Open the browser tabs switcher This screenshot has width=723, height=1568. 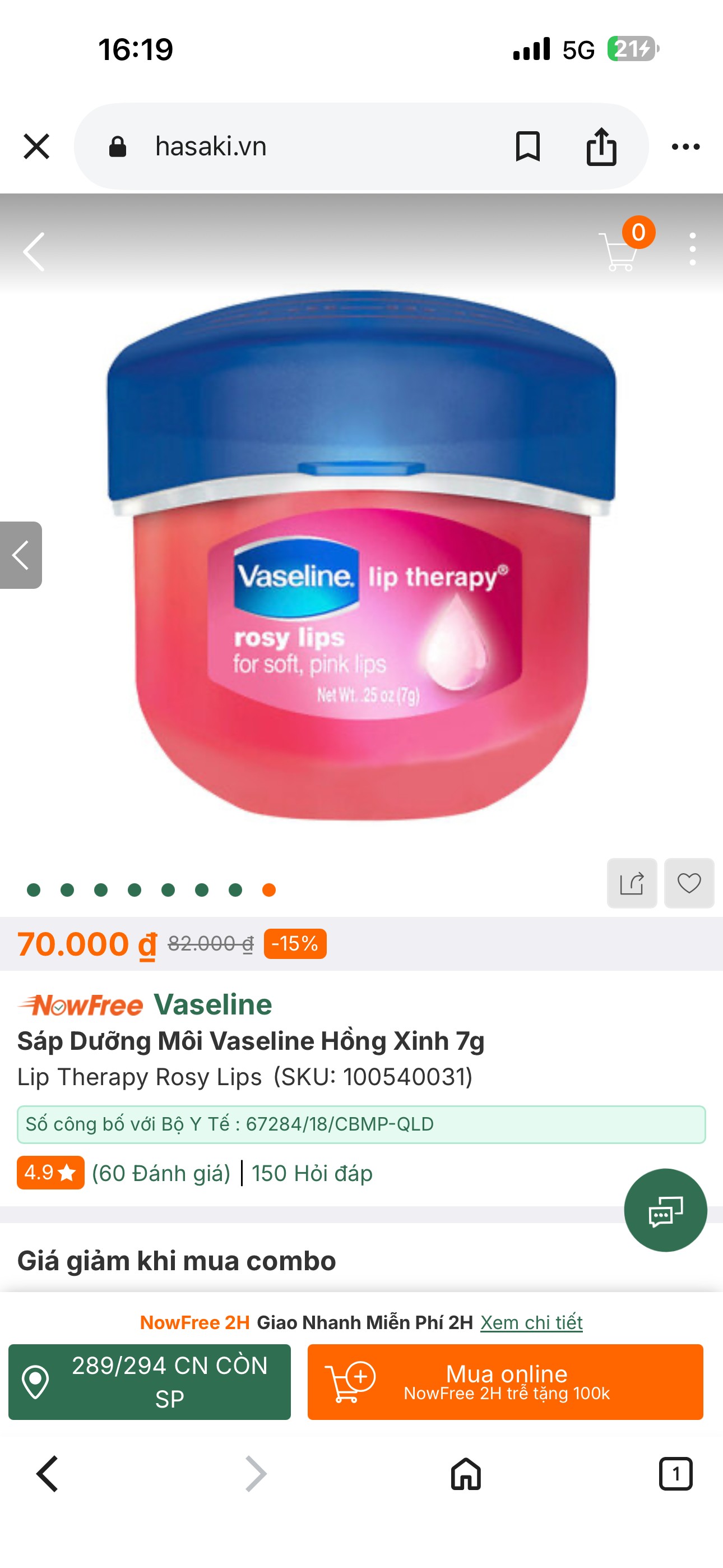(675, 1474)
